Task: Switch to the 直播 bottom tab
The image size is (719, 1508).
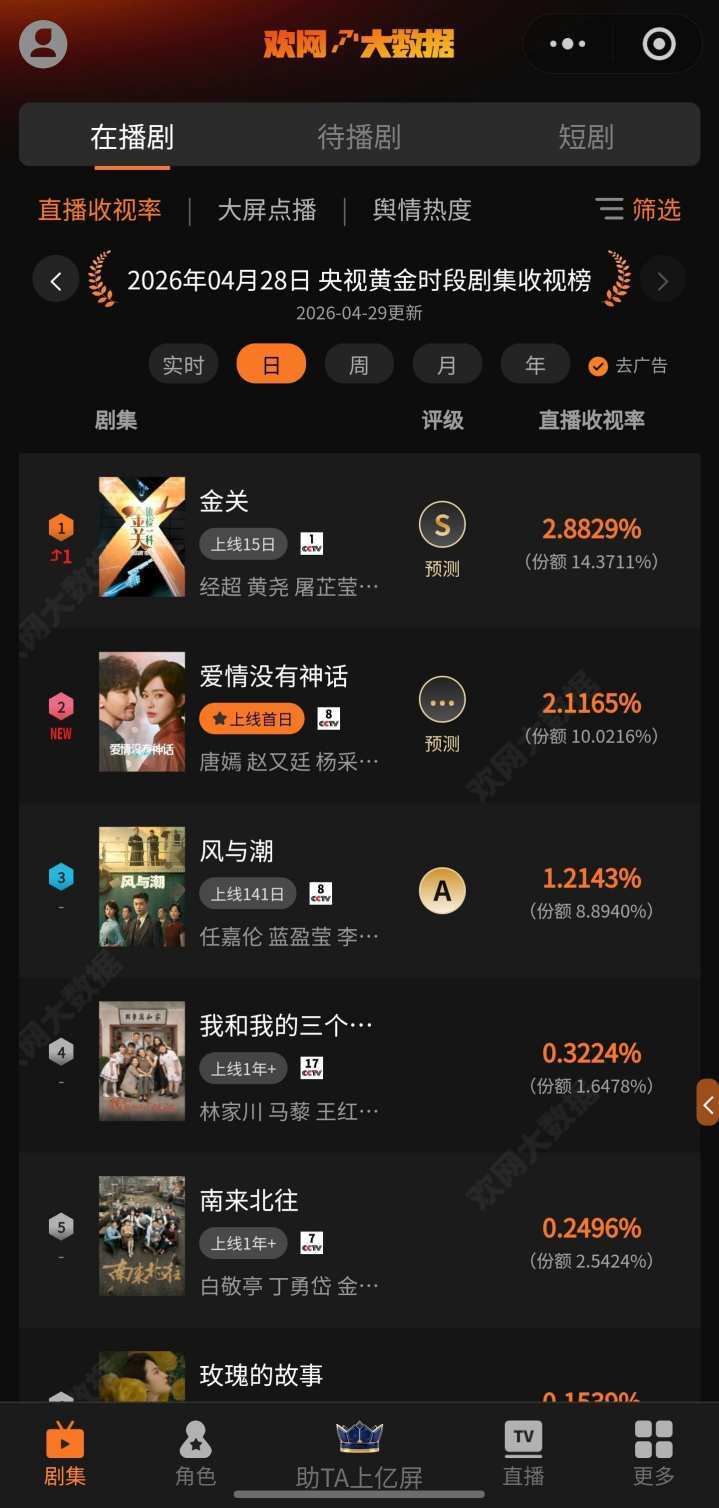Action: coord(523,1453)
